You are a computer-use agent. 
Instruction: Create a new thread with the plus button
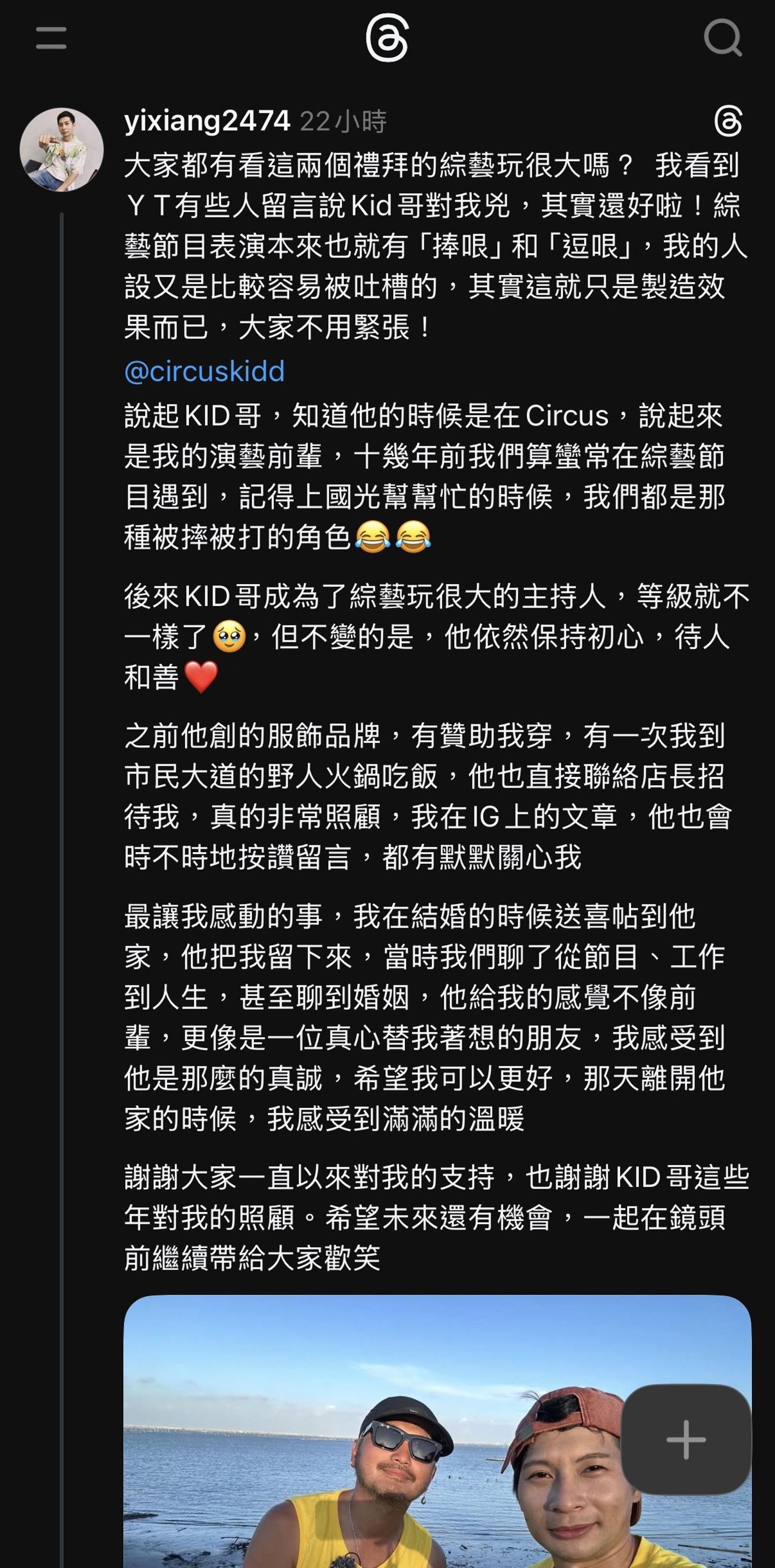click(686, 1440)
